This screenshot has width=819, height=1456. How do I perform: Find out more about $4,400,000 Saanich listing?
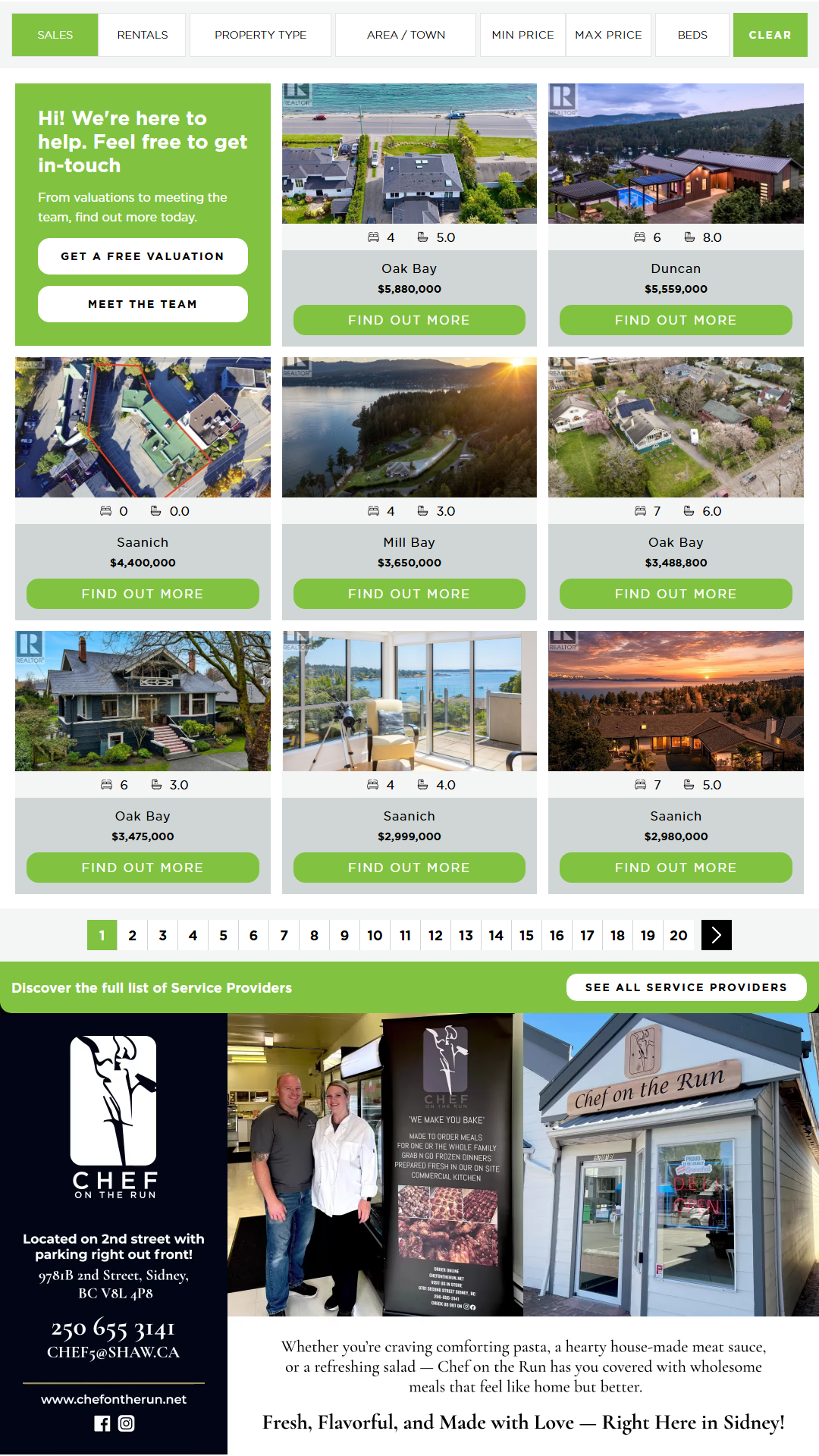pos(143,594)
